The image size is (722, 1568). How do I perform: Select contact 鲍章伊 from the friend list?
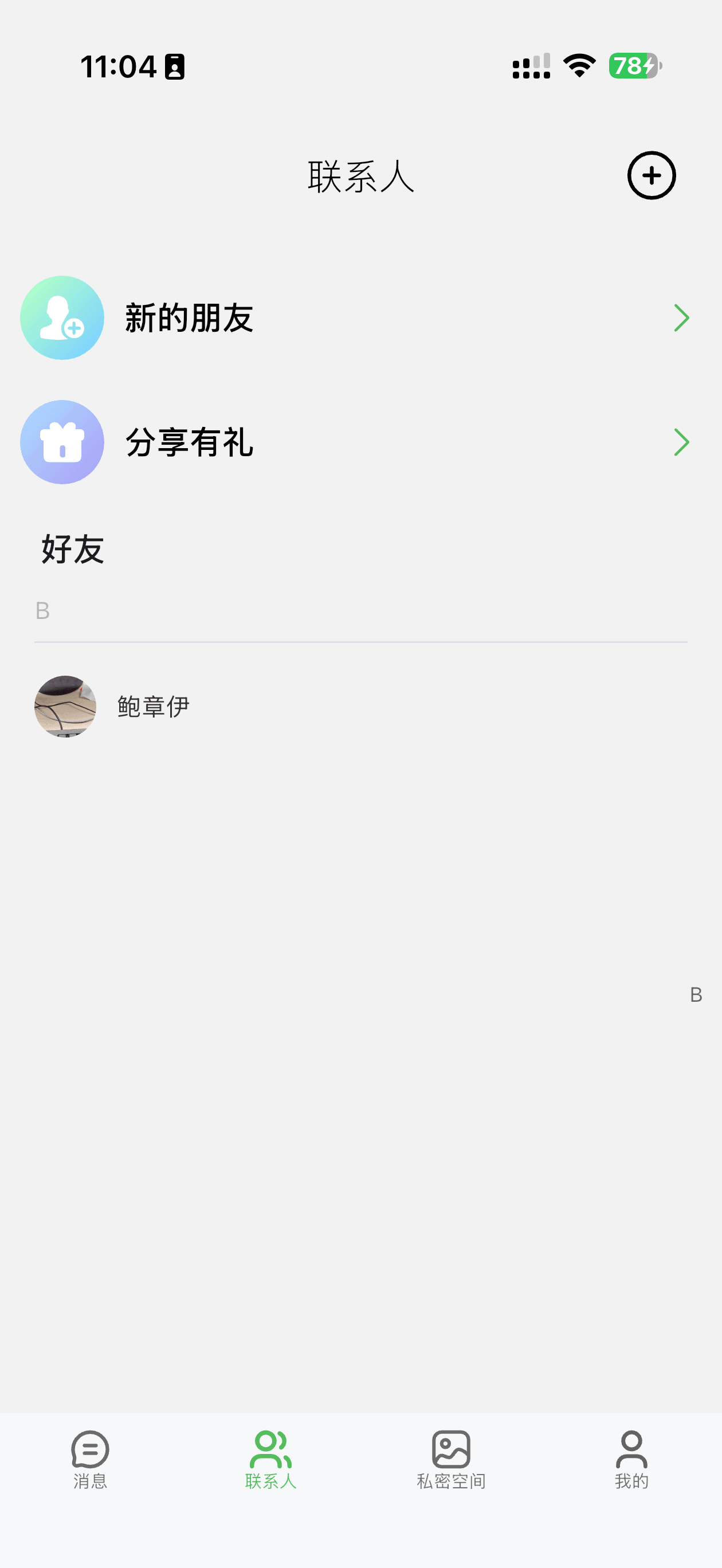tap(152, 707)
